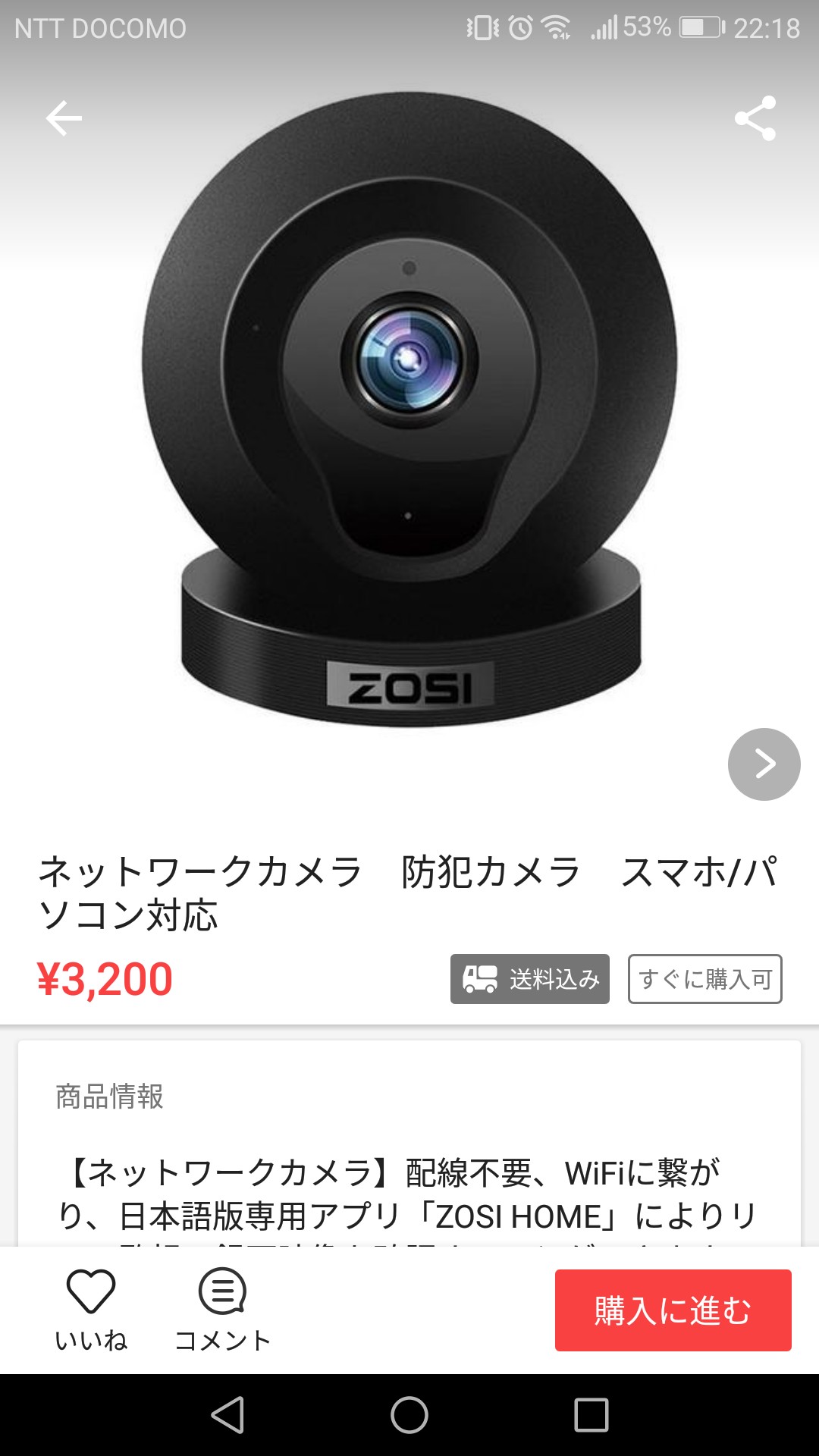Show the next product photo
This screenshot has height=1456, width=819.
tap(764, 764)
